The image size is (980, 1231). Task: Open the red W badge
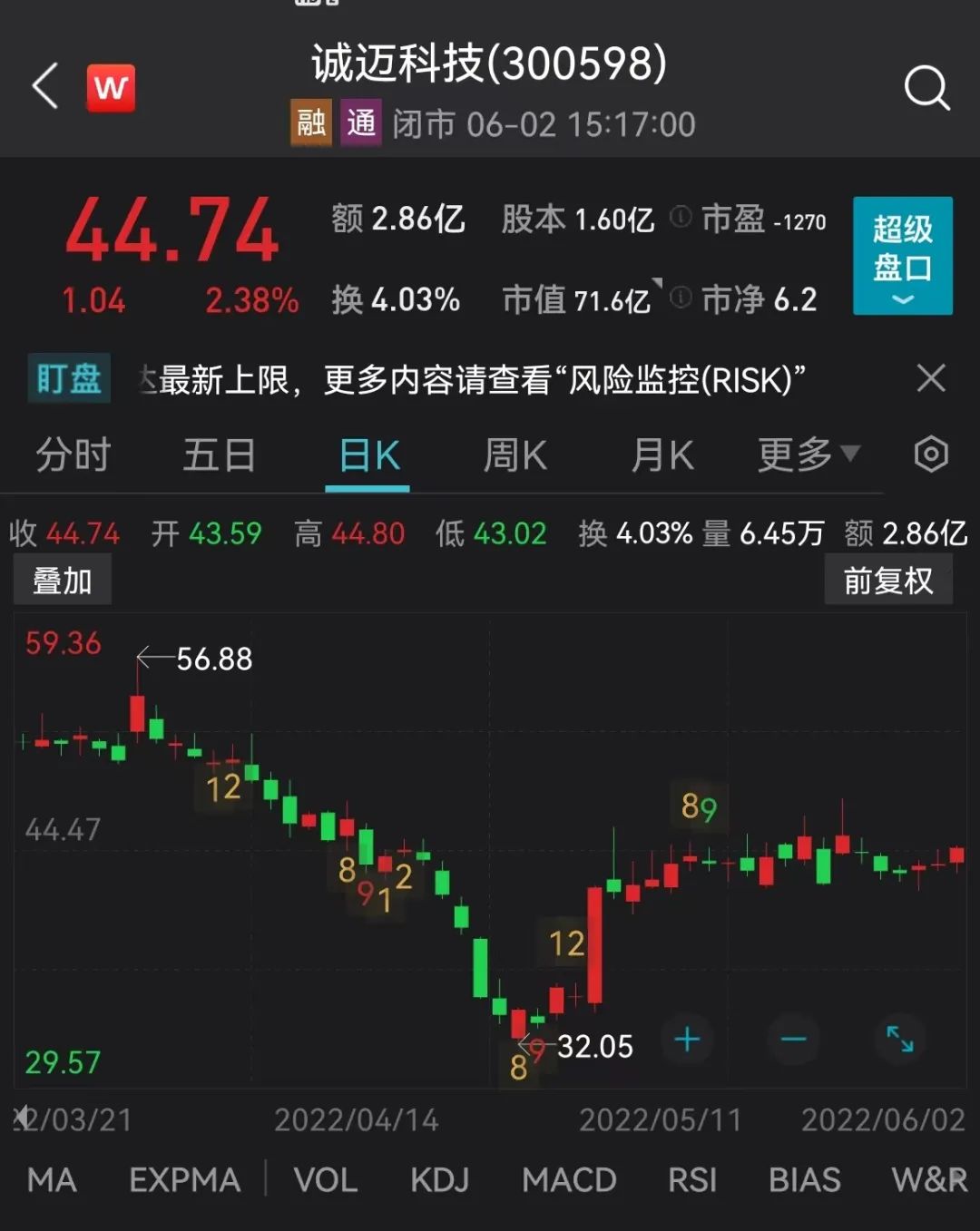coord(111,88)
